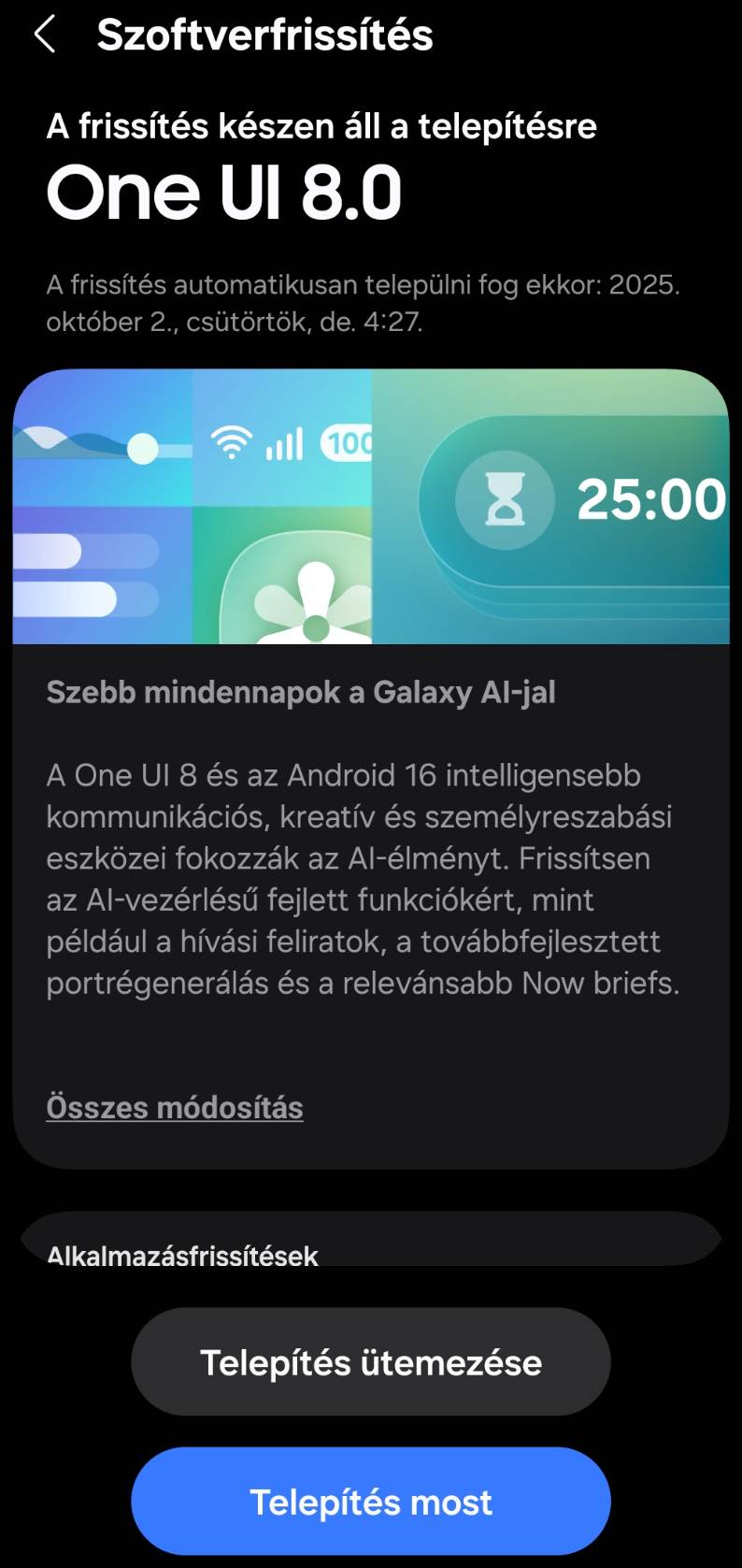Open the Összes módosítás link
The width and height of the screenshot is (742, 1568).
pyautogui.click(x=175, y=1107)
